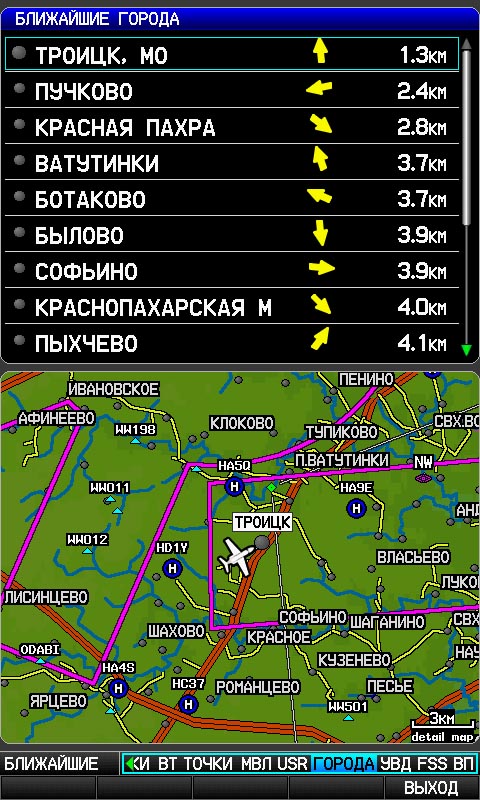Open the Ватутинки entry
The image size is (480, 800).
pyautogui.click(x=232, y=162)
